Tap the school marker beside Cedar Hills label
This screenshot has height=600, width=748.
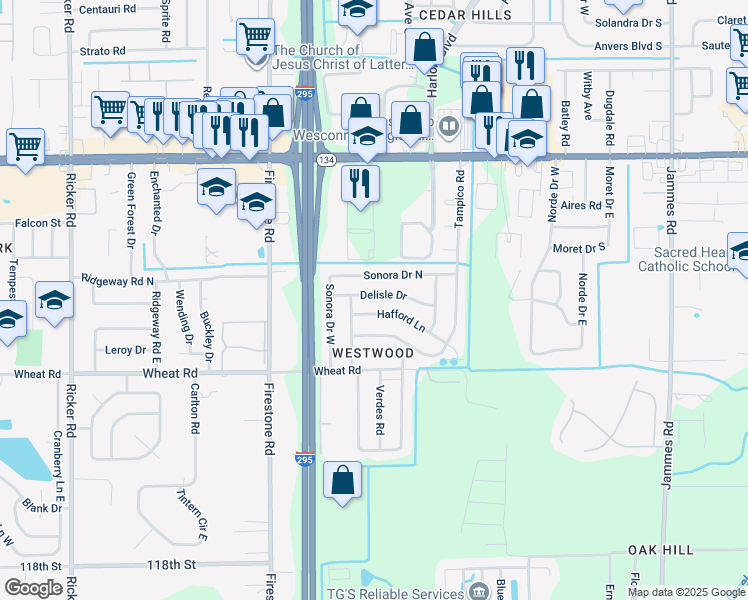click(x=355, y=11)
